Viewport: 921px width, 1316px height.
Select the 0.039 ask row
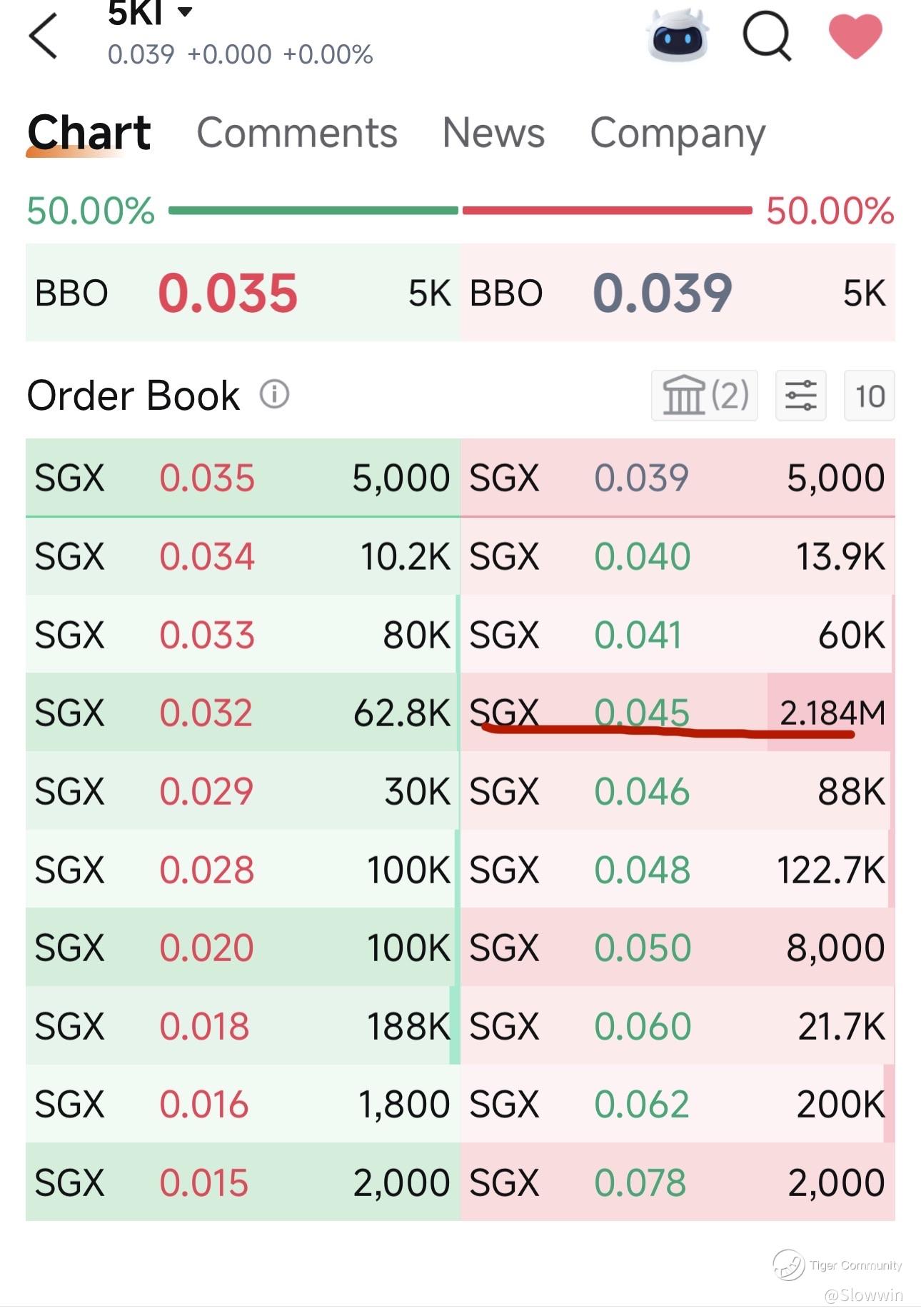tap(678, 478)
